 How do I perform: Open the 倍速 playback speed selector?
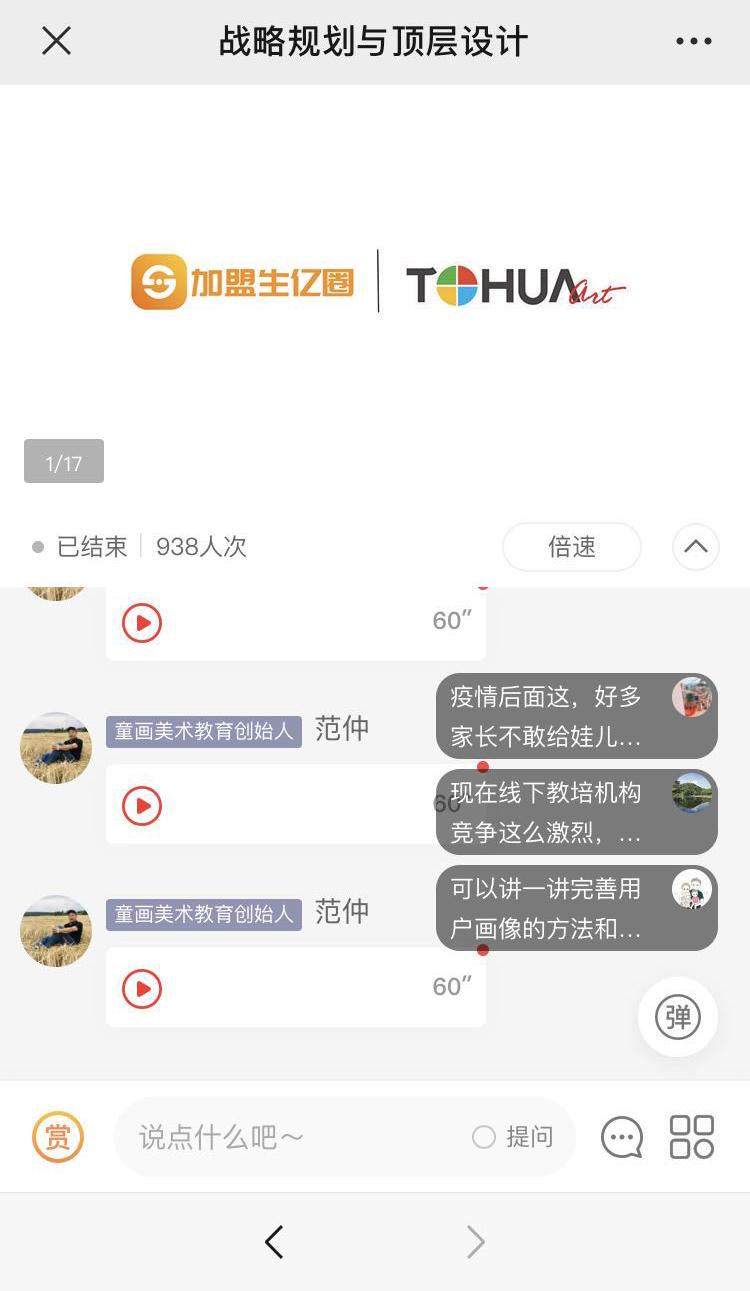click(x=571, y=547)
